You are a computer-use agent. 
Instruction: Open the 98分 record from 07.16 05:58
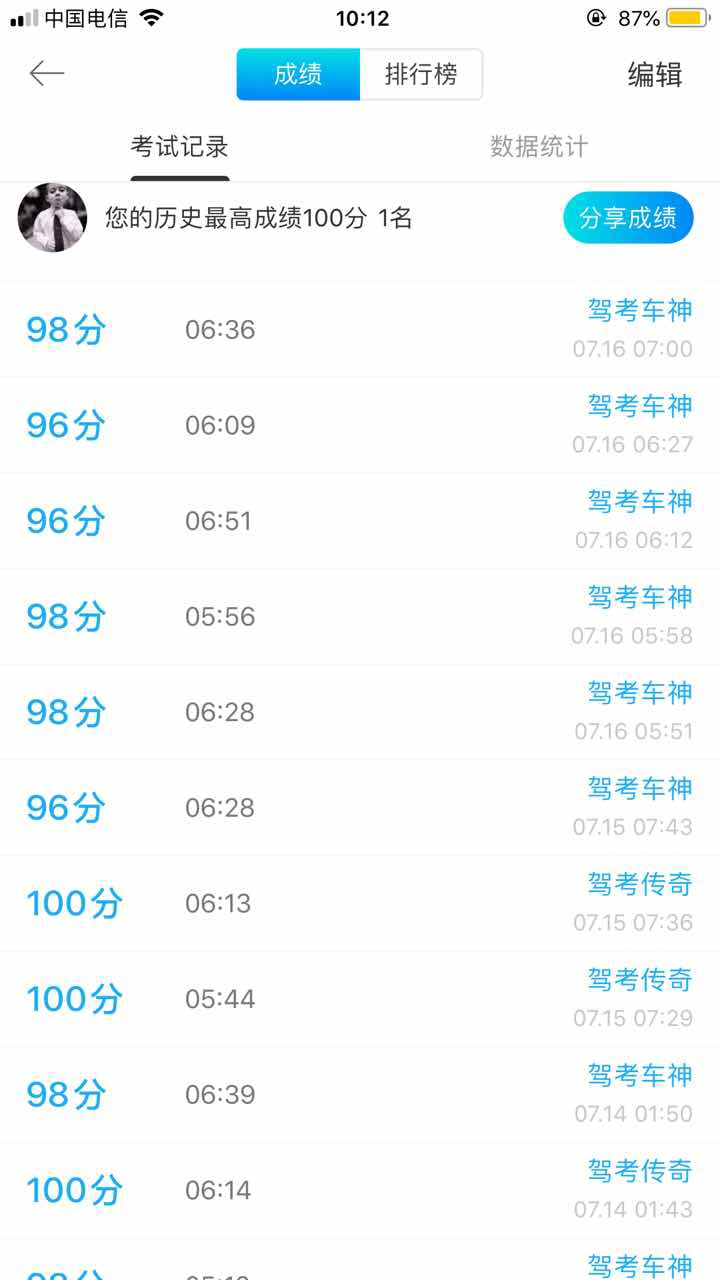[360, 617]
